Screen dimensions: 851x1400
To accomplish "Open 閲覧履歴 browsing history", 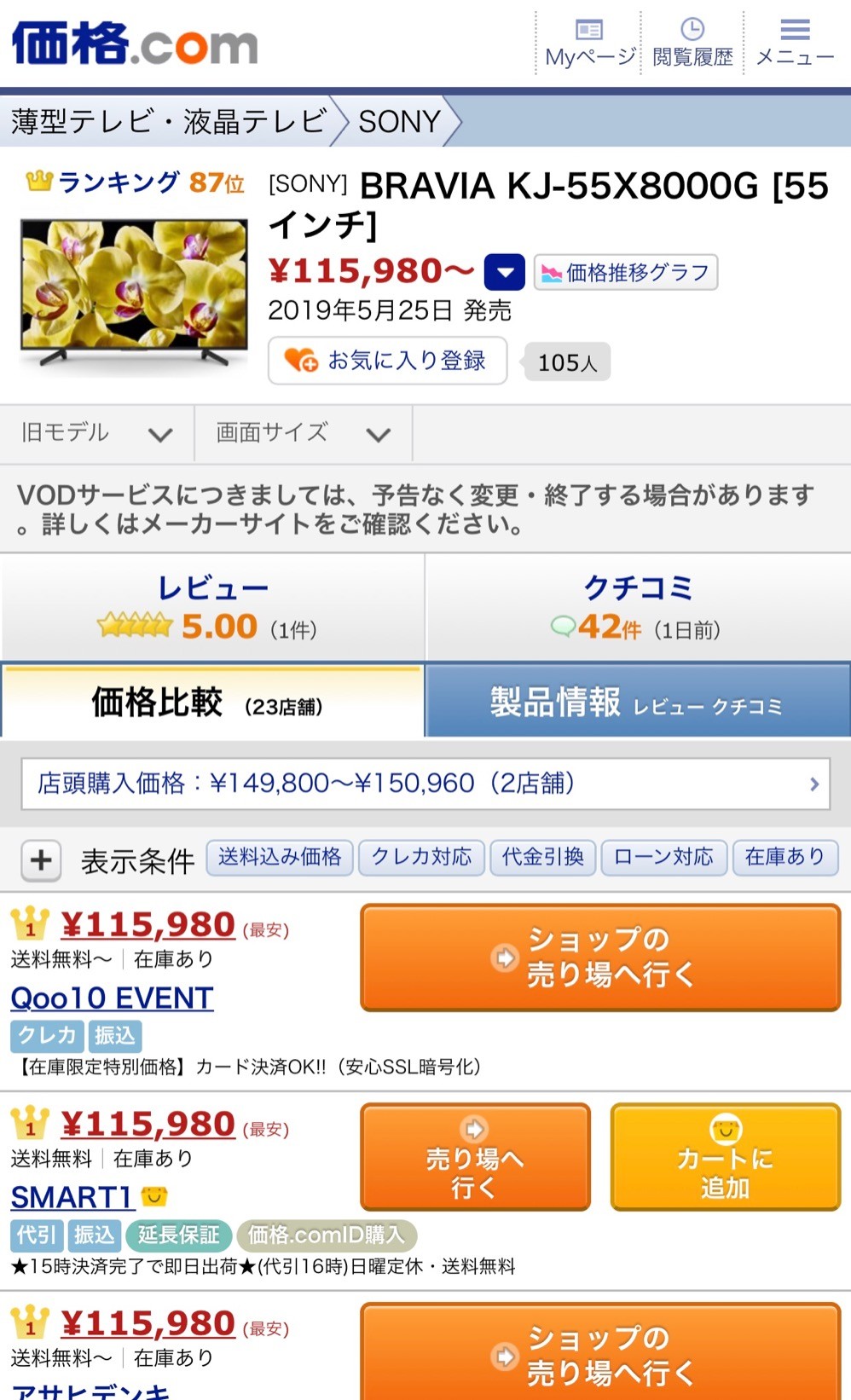I will tap(692, 43).
